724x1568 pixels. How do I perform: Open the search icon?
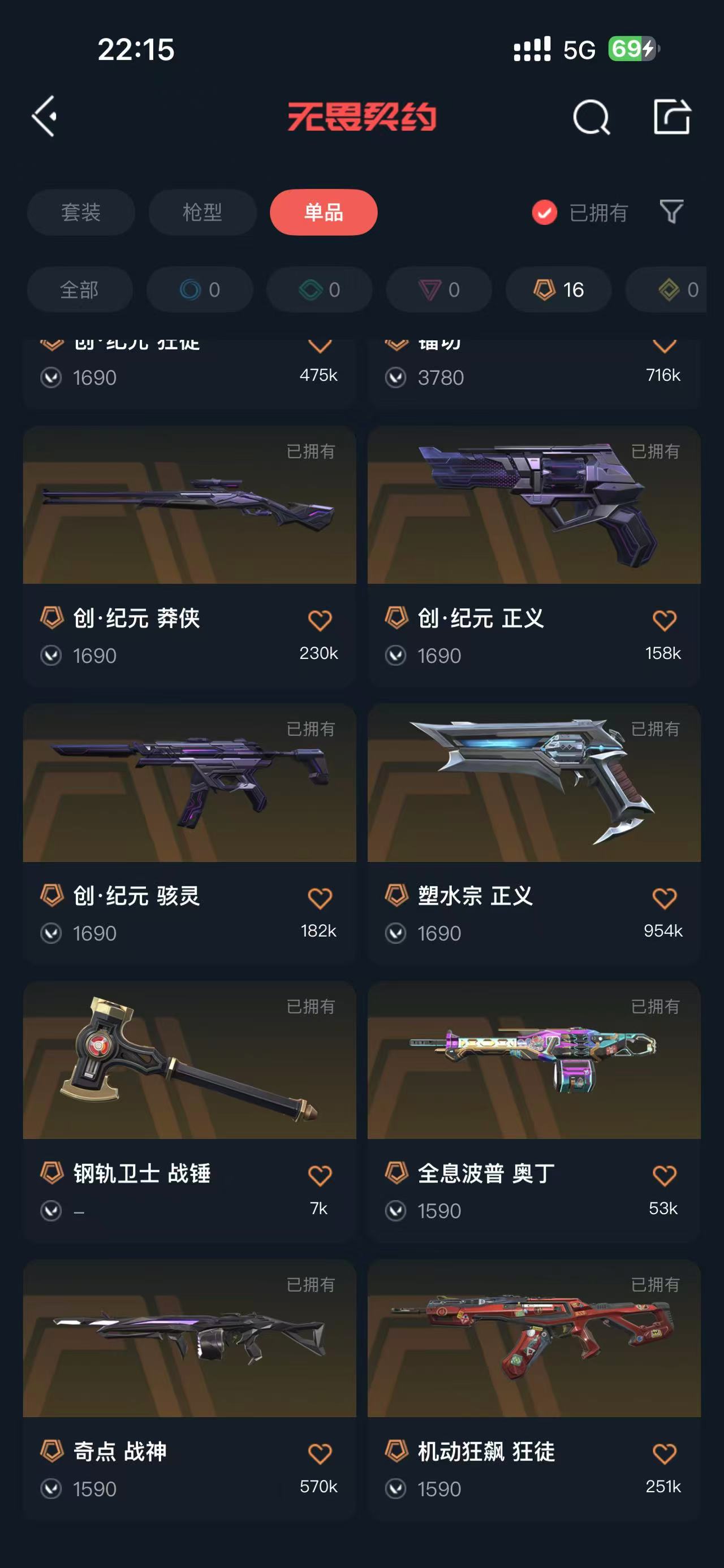591,117
